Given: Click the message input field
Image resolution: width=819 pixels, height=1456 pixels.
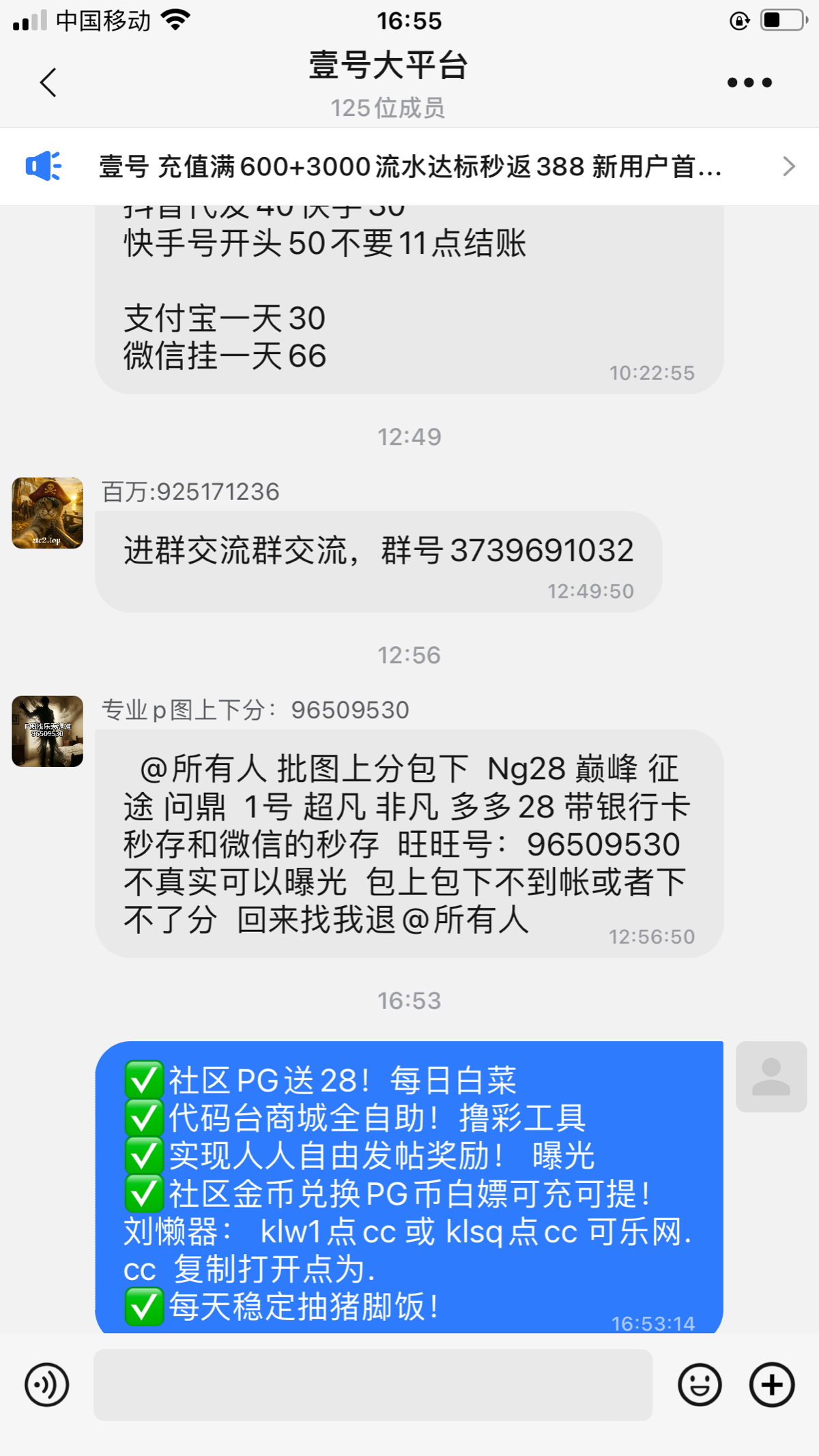Looking at the screenshot, I should click(x=374, y=1385).
